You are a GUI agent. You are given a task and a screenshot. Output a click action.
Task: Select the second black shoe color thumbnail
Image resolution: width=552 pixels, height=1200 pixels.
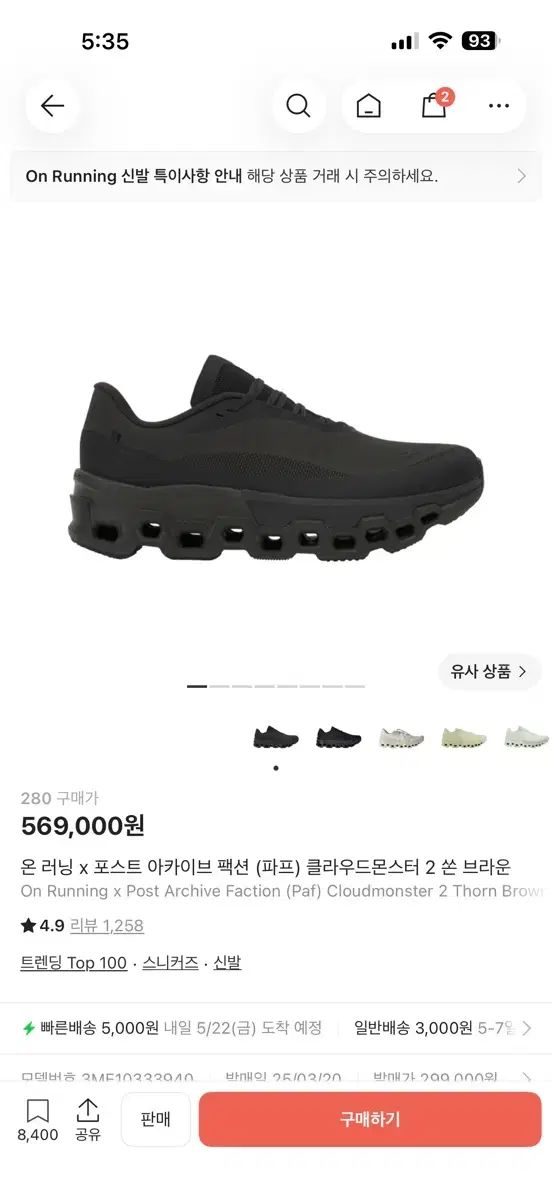[338, 738]
